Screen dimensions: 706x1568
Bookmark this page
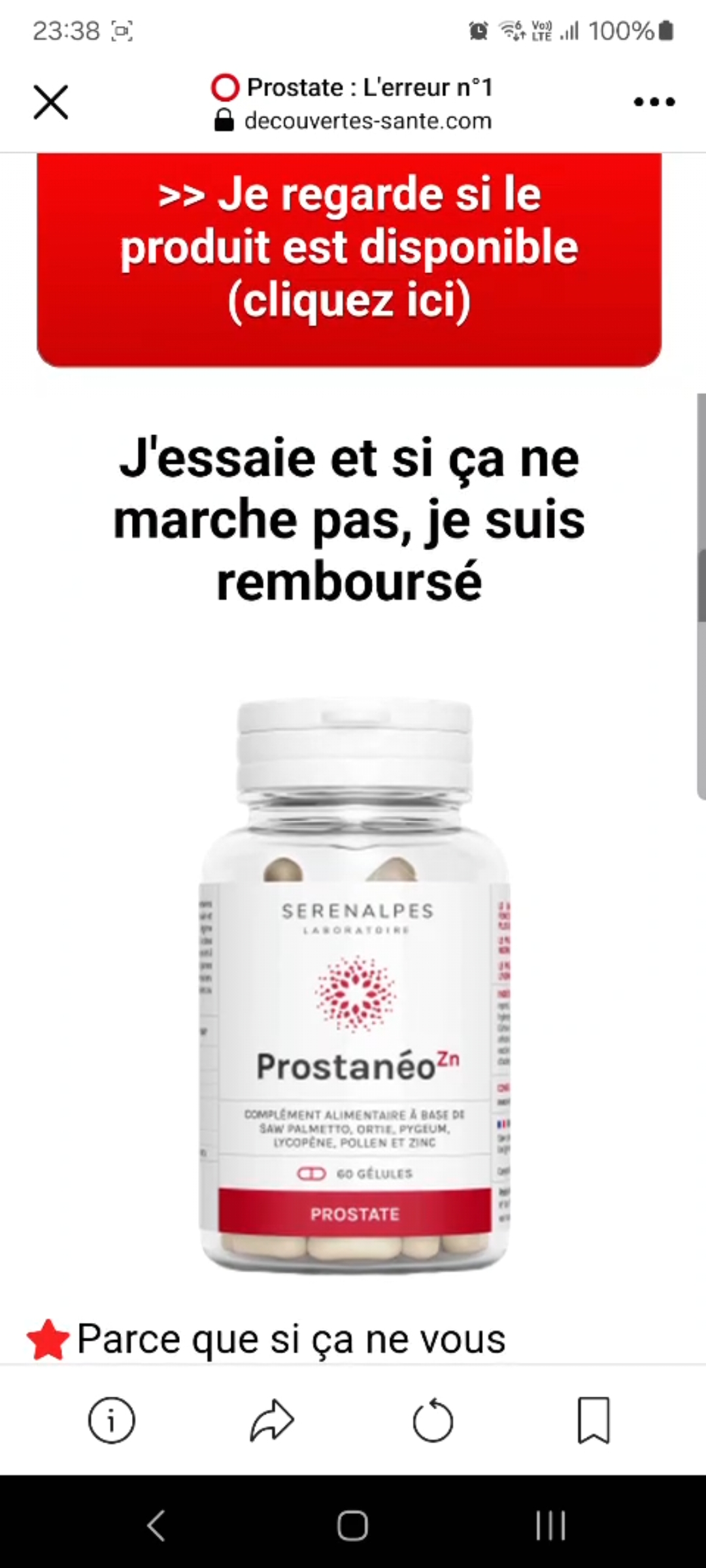(x=594, y=1420)
